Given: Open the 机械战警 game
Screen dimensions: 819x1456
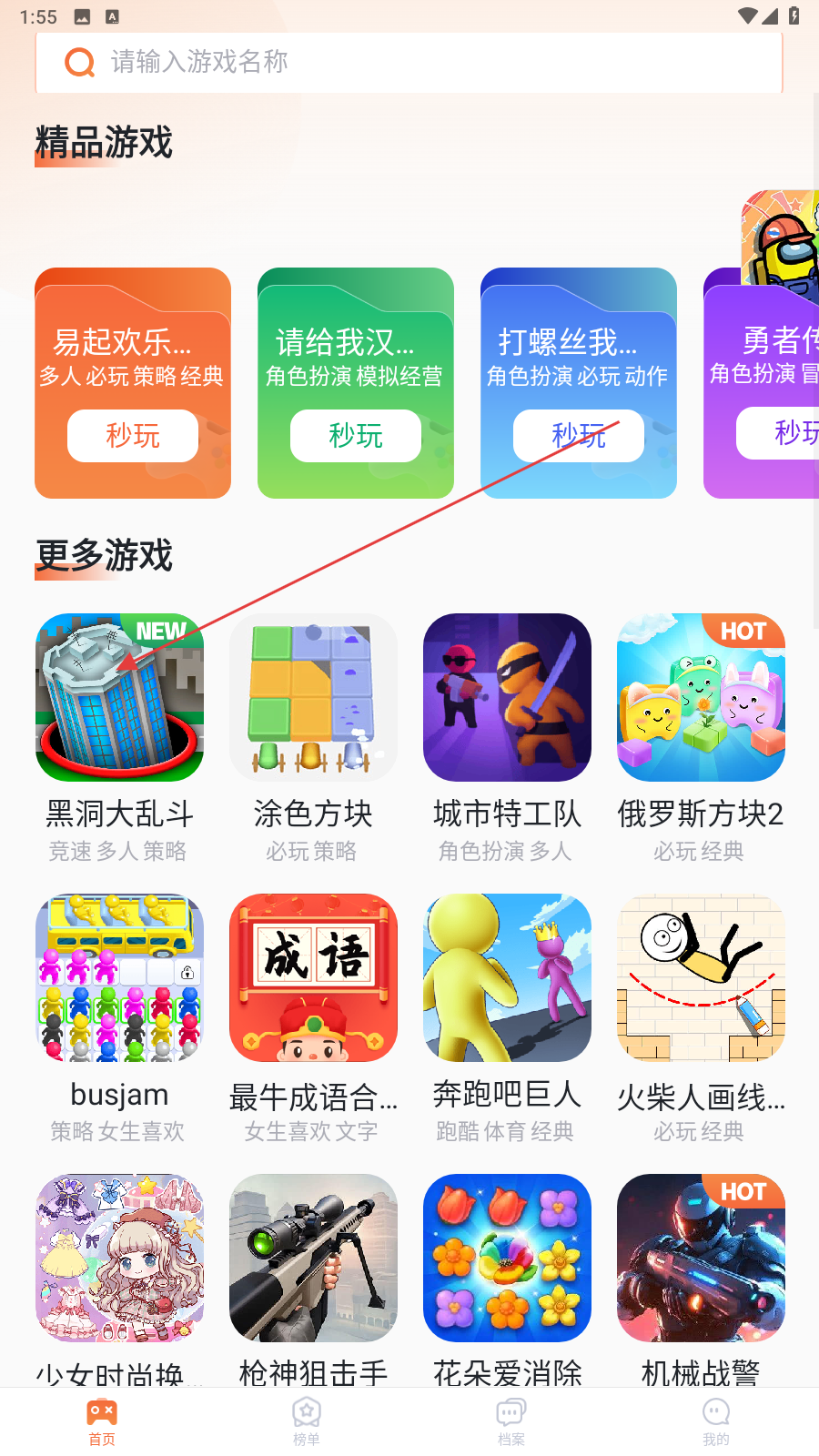Looking at the screenshot, I should coord(701,1259).
